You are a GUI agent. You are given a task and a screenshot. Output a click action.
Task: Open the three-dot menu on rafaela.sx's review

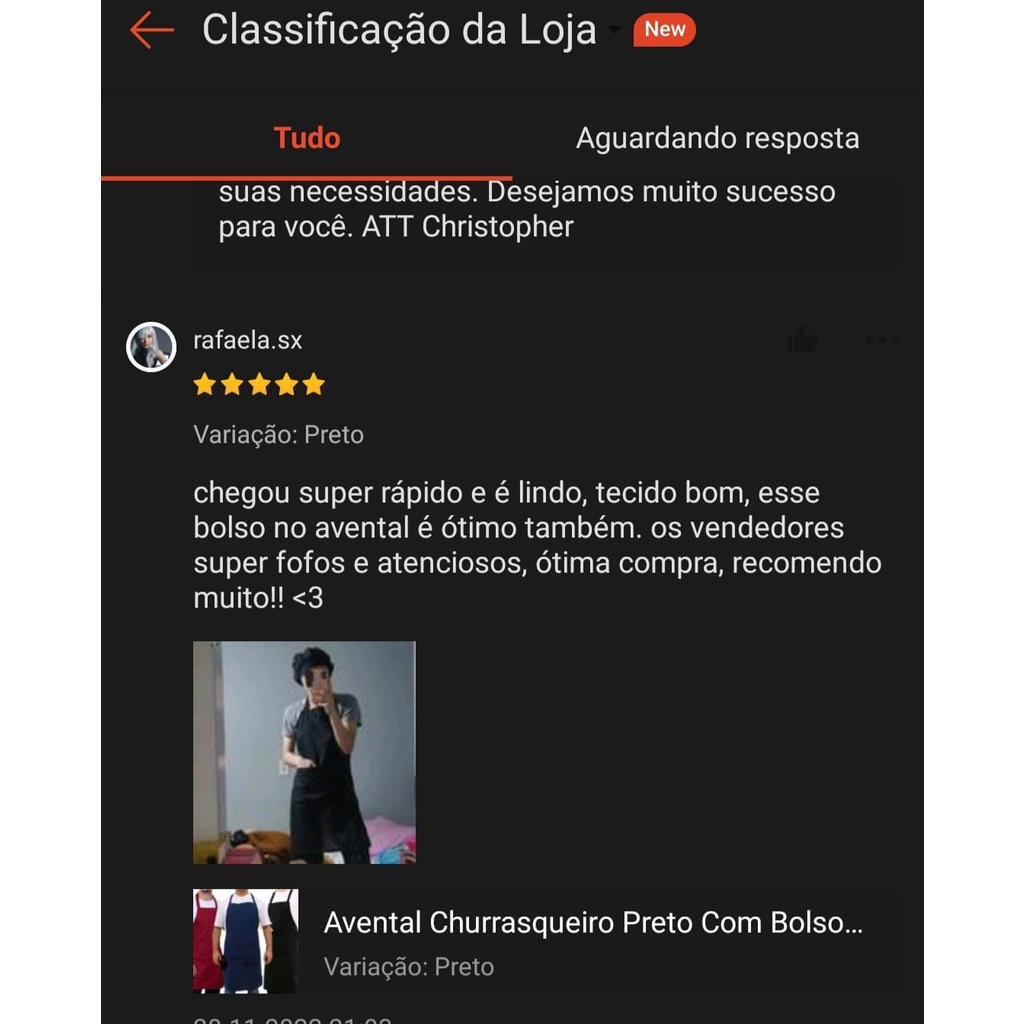882,339
